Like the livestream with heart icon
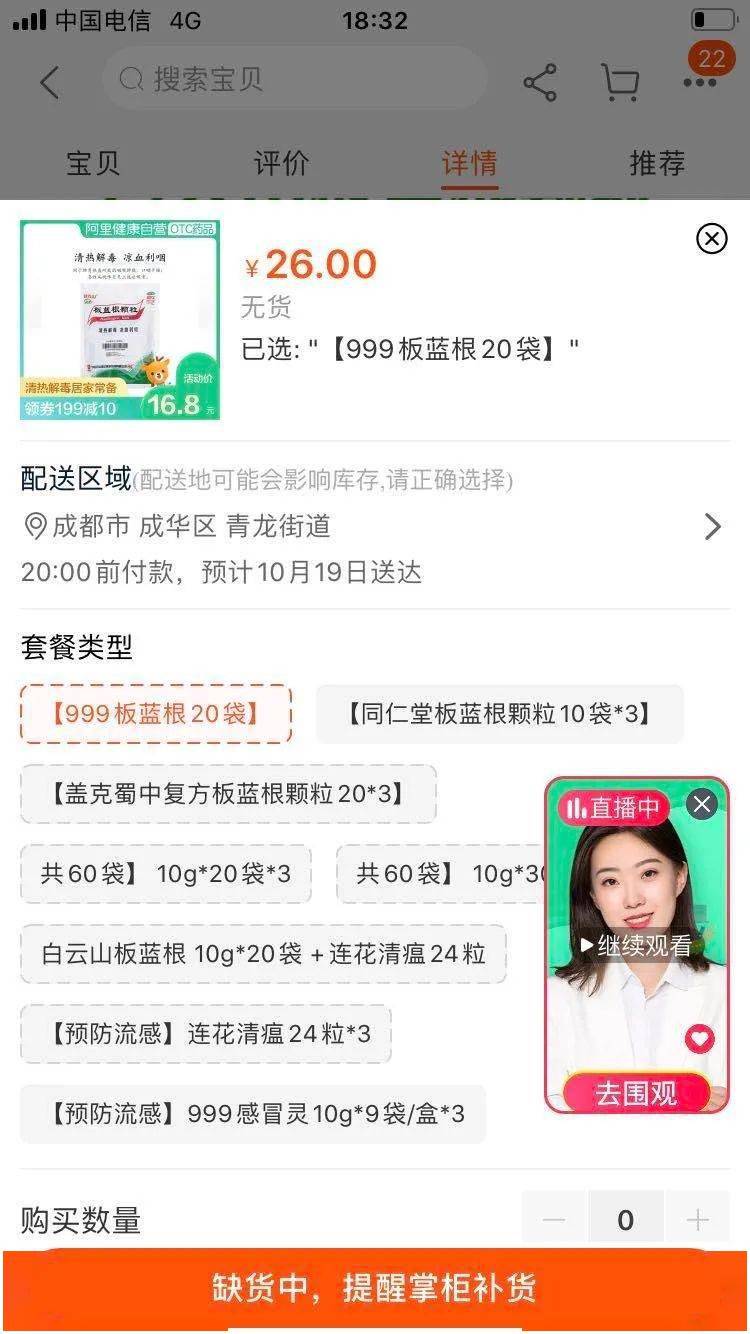The height and width of the screenshot is (1334, 750). (x=700, y=1039)
